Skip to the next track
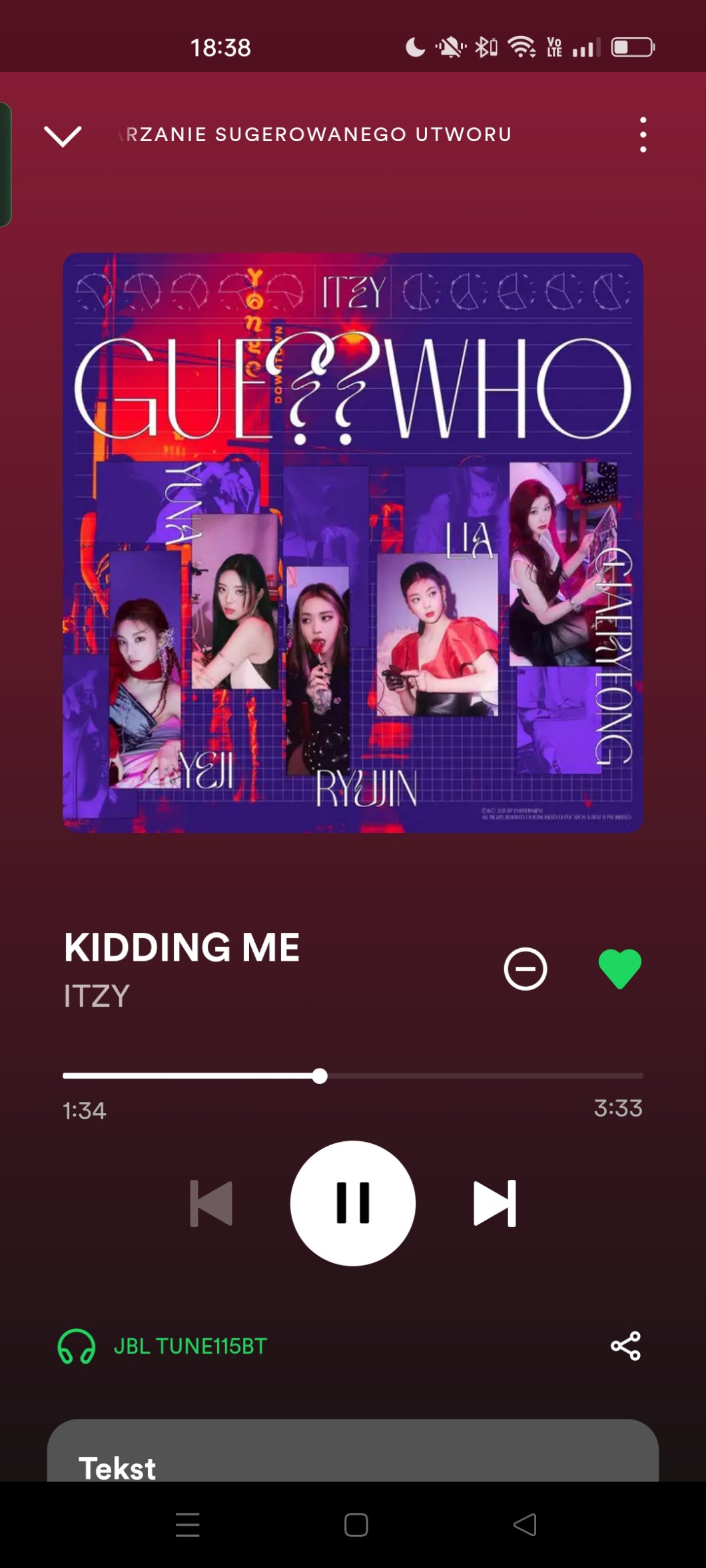The image size is (706, 1568). 495,1203
